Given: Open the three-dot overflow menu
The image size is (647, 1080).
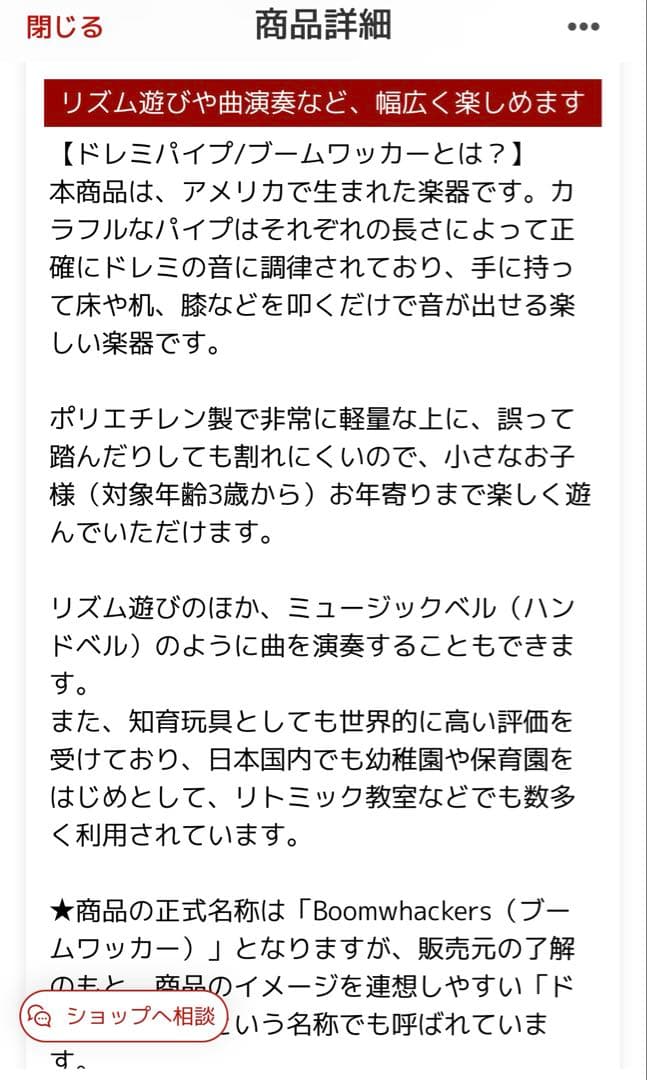Looking at the screenshot, I should pos(583,27).
